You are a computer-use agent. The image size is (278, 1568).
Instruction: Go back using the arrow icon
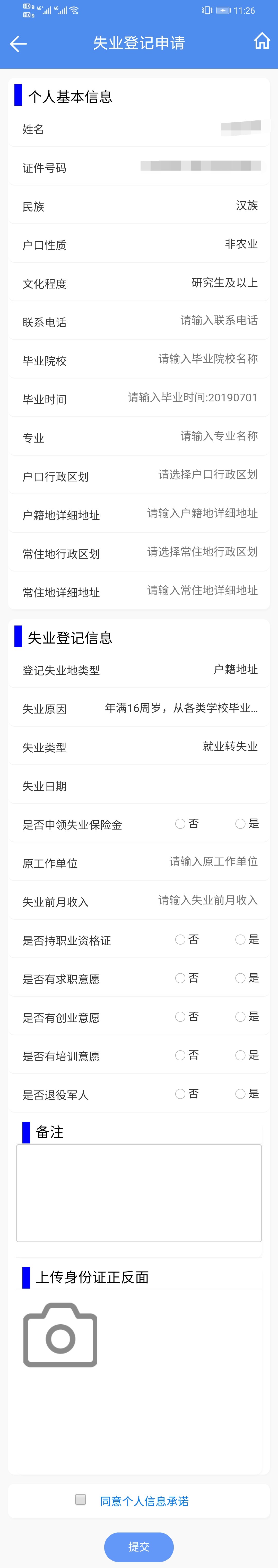(18, 44)
